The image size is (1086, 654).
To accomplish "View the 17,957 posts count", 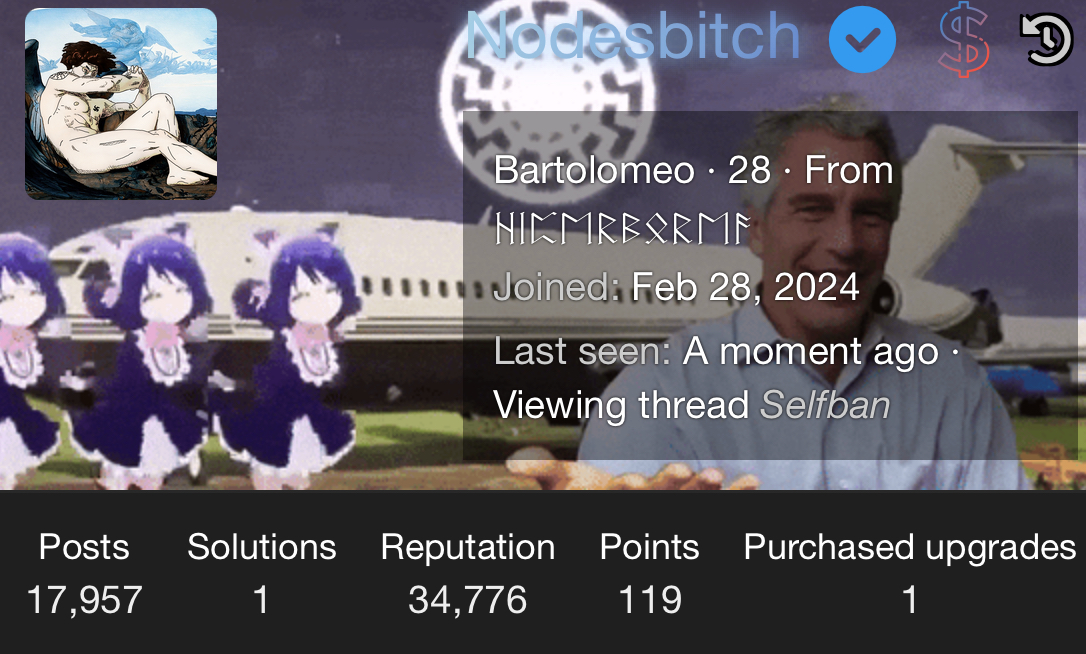I will coord(84,599).
